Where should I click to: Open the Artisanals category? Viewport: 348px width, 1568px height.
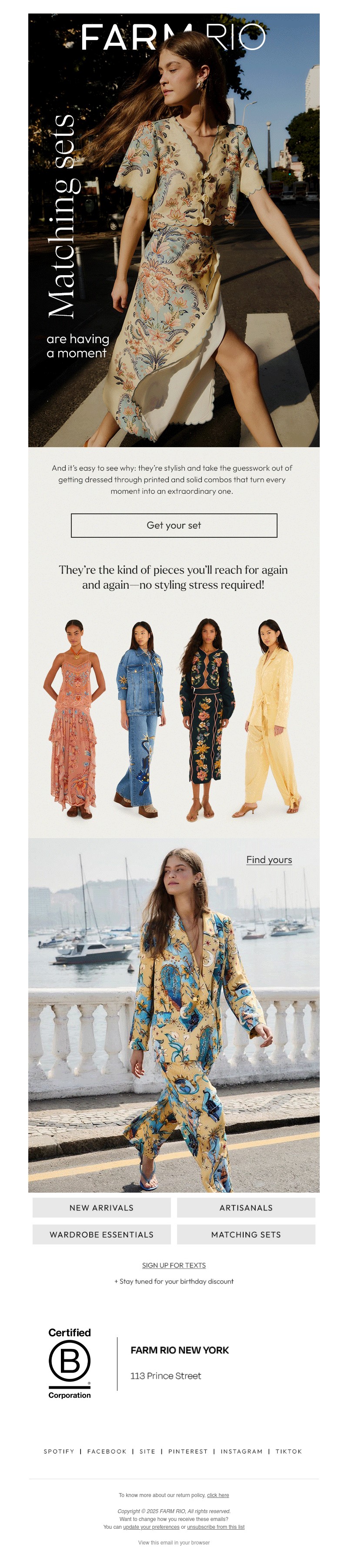coord(246,1207)
